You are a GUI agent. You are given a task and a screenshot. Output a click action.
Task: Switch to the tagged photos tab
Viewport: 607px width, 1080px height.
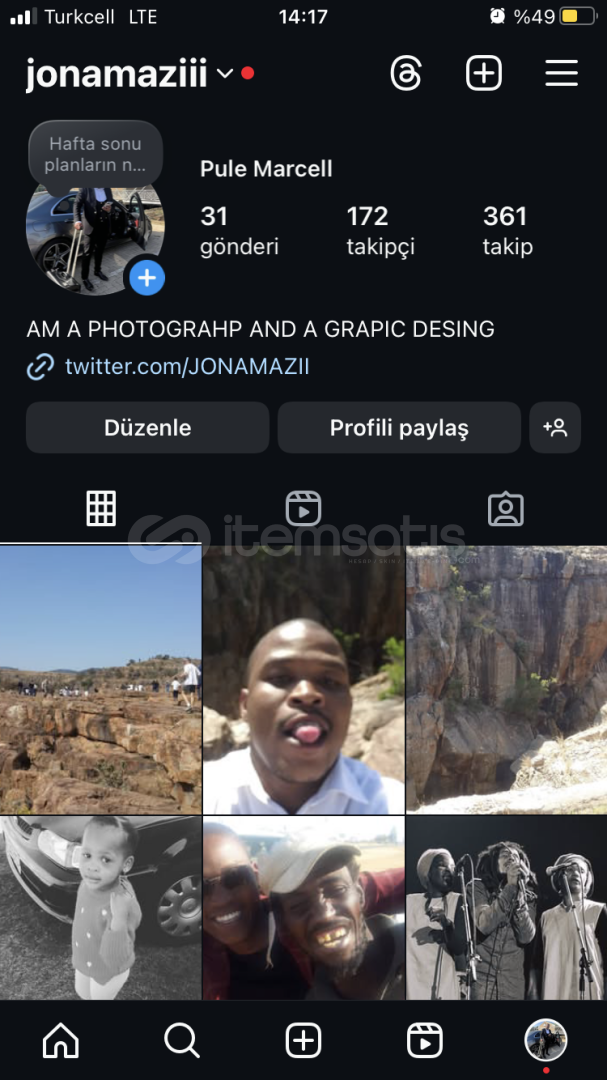coord(505,508)
